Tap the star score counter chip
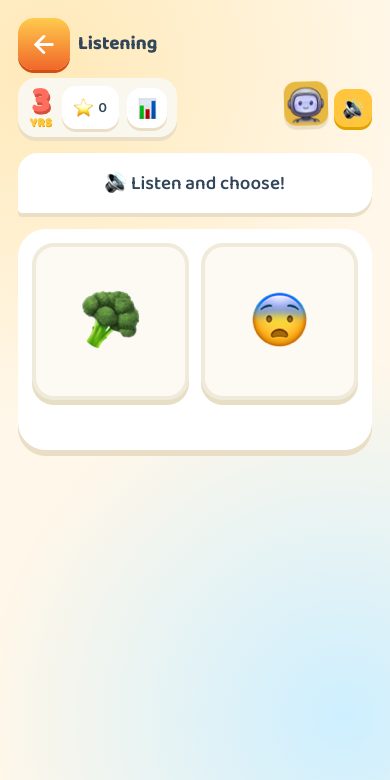The width and height of the screenshot is (390, 780). (91, 108)
